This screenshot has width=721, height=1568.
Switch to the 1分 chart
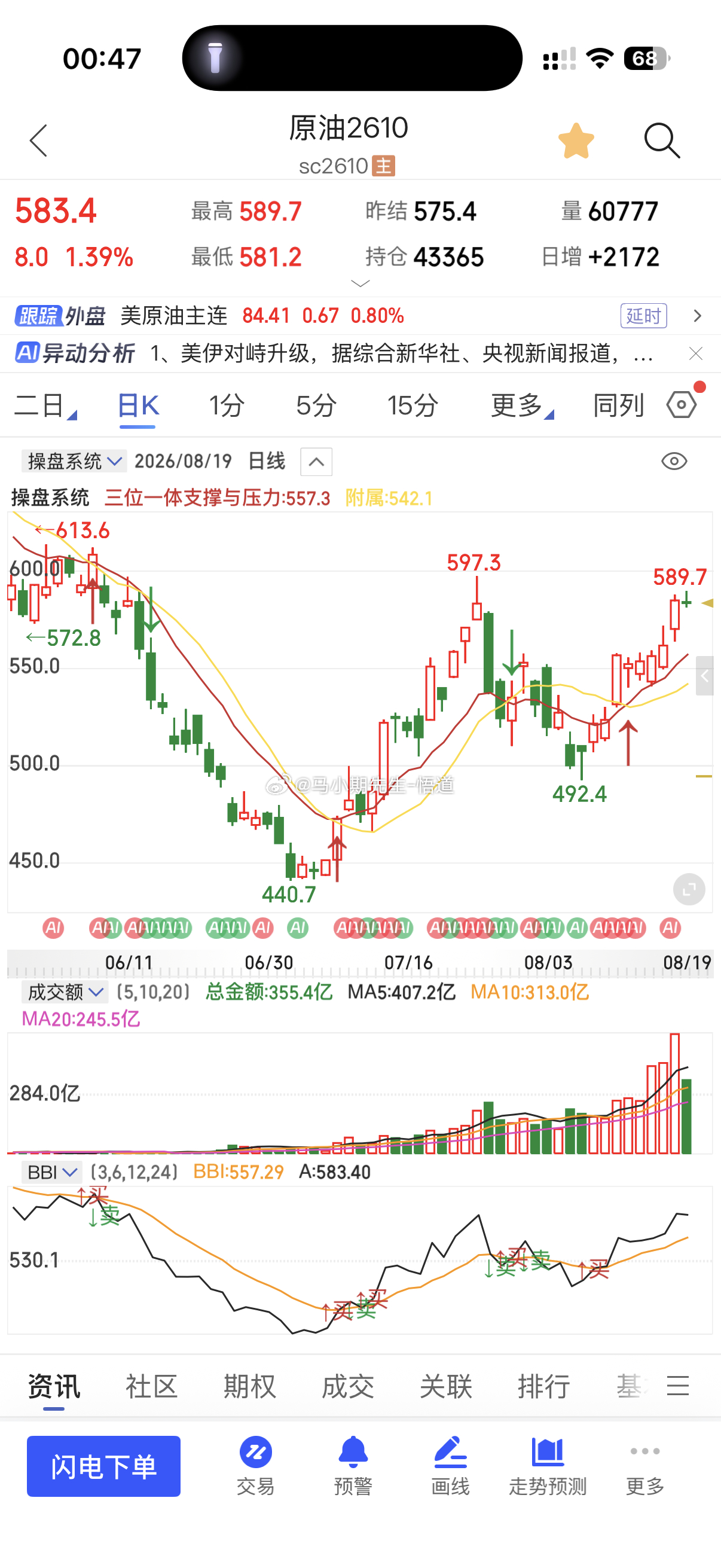[x=227, y=405]
